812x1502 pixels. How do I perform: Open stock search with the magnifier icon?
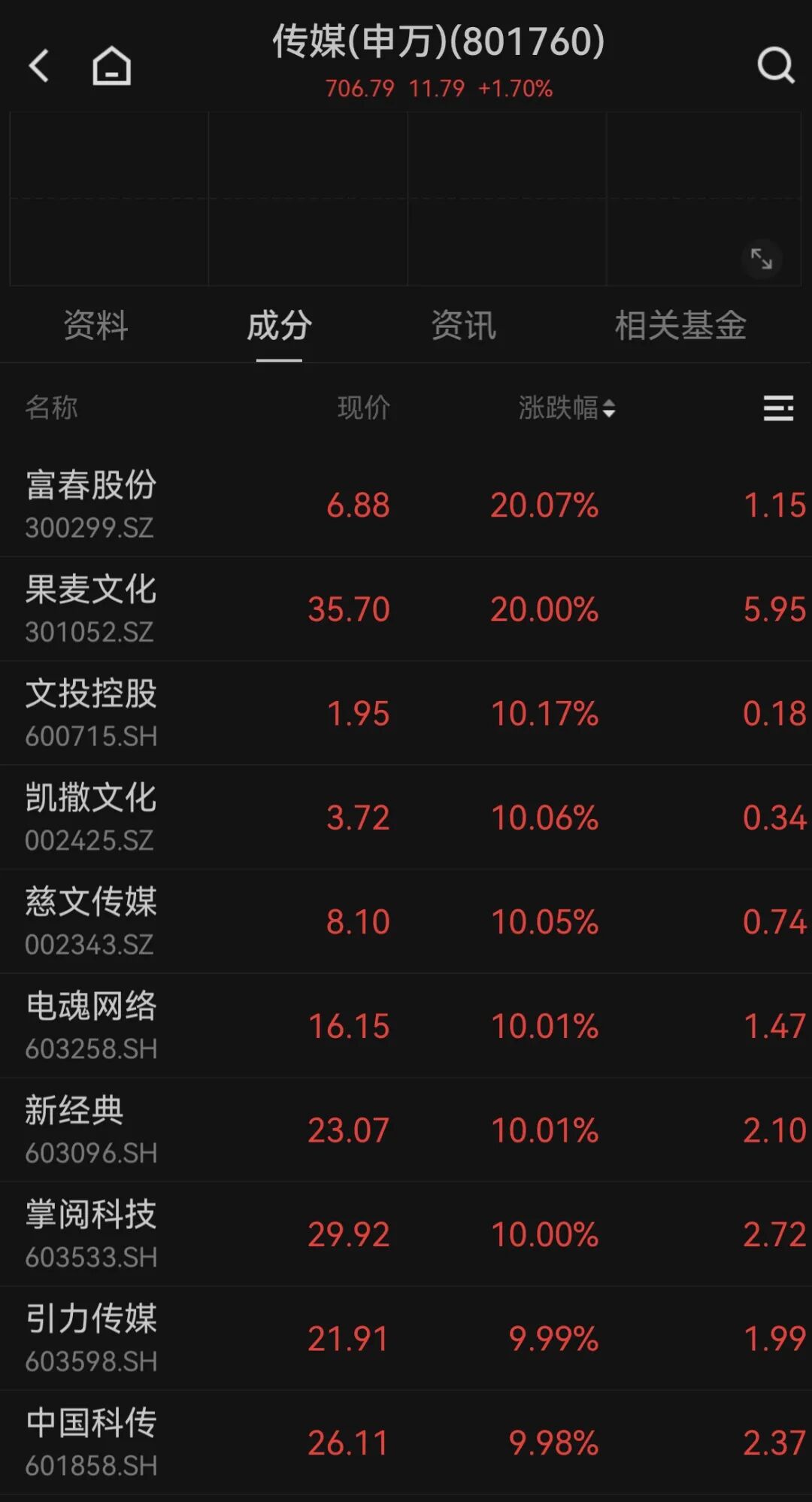pos(776,65)
